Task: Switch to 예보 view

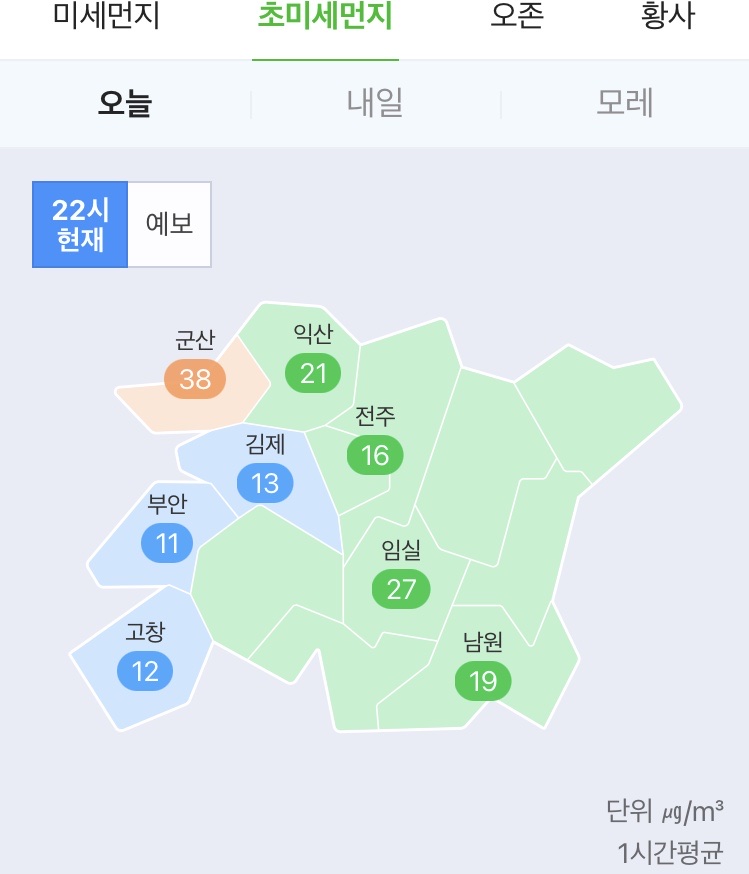Action: tap(169, 224)
